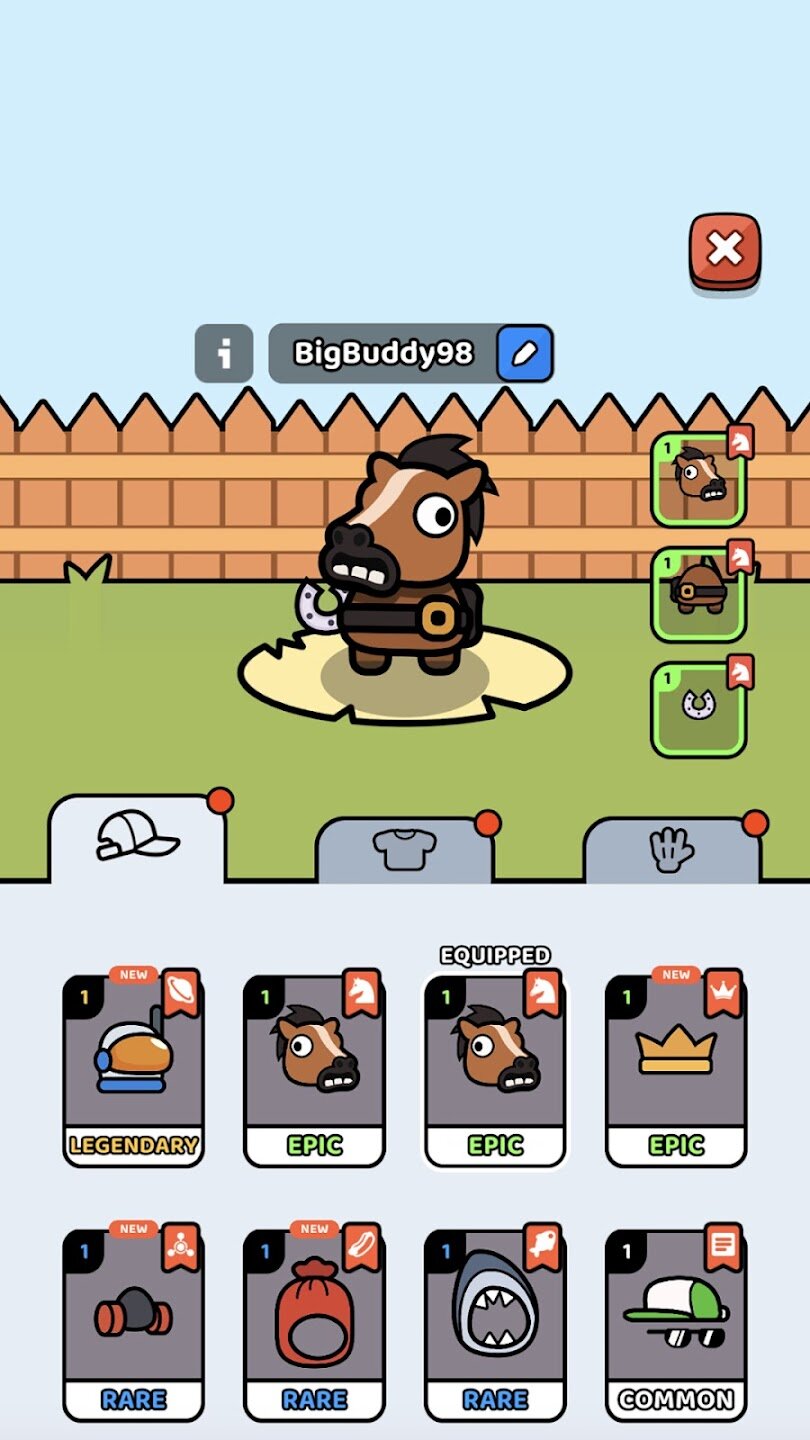
Task: Pick the Epic gold crown
Action: click(x=677, y=1070)
